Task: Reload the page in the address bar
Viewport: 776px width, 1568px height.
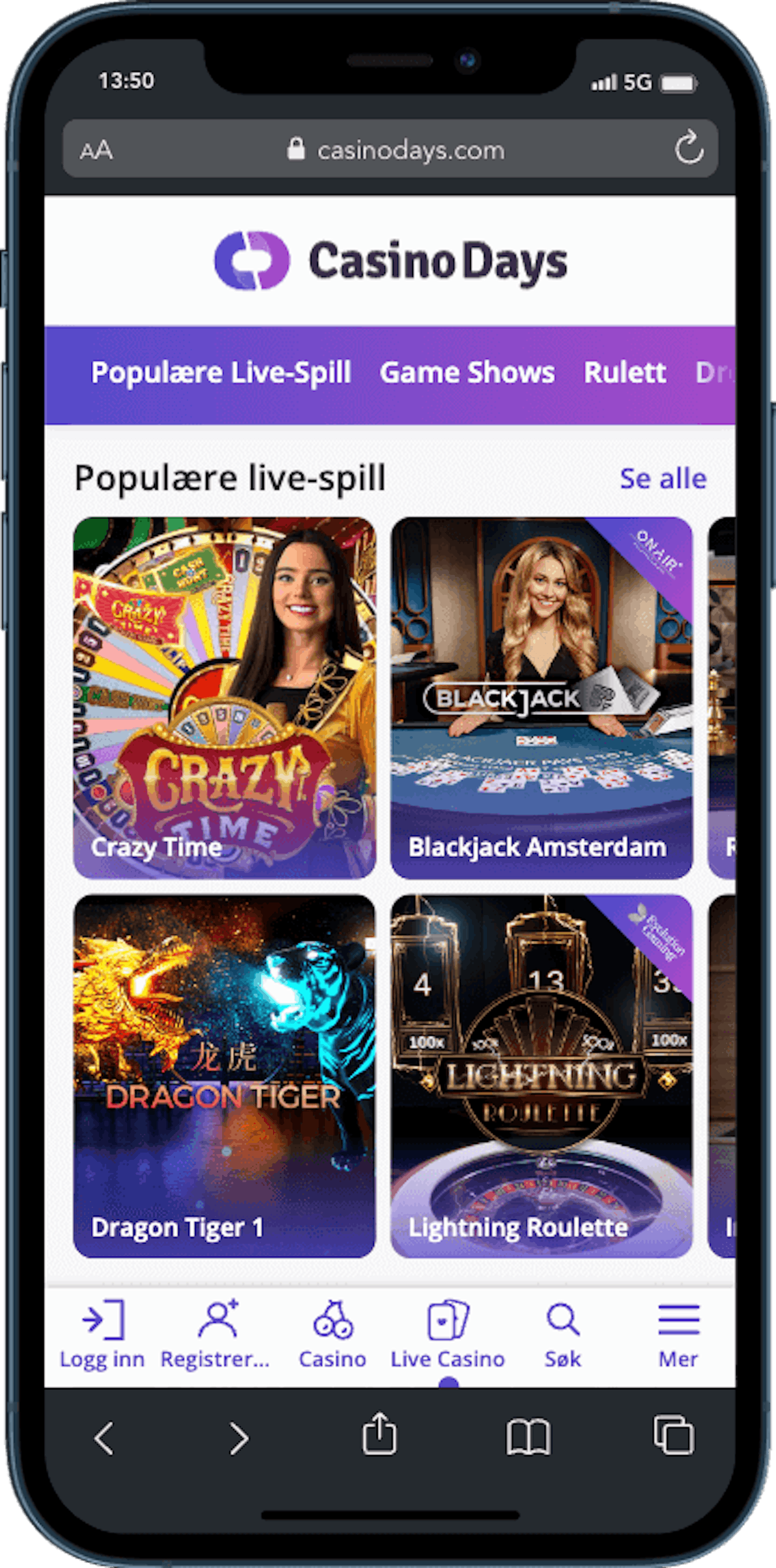Action: (688, 148)
